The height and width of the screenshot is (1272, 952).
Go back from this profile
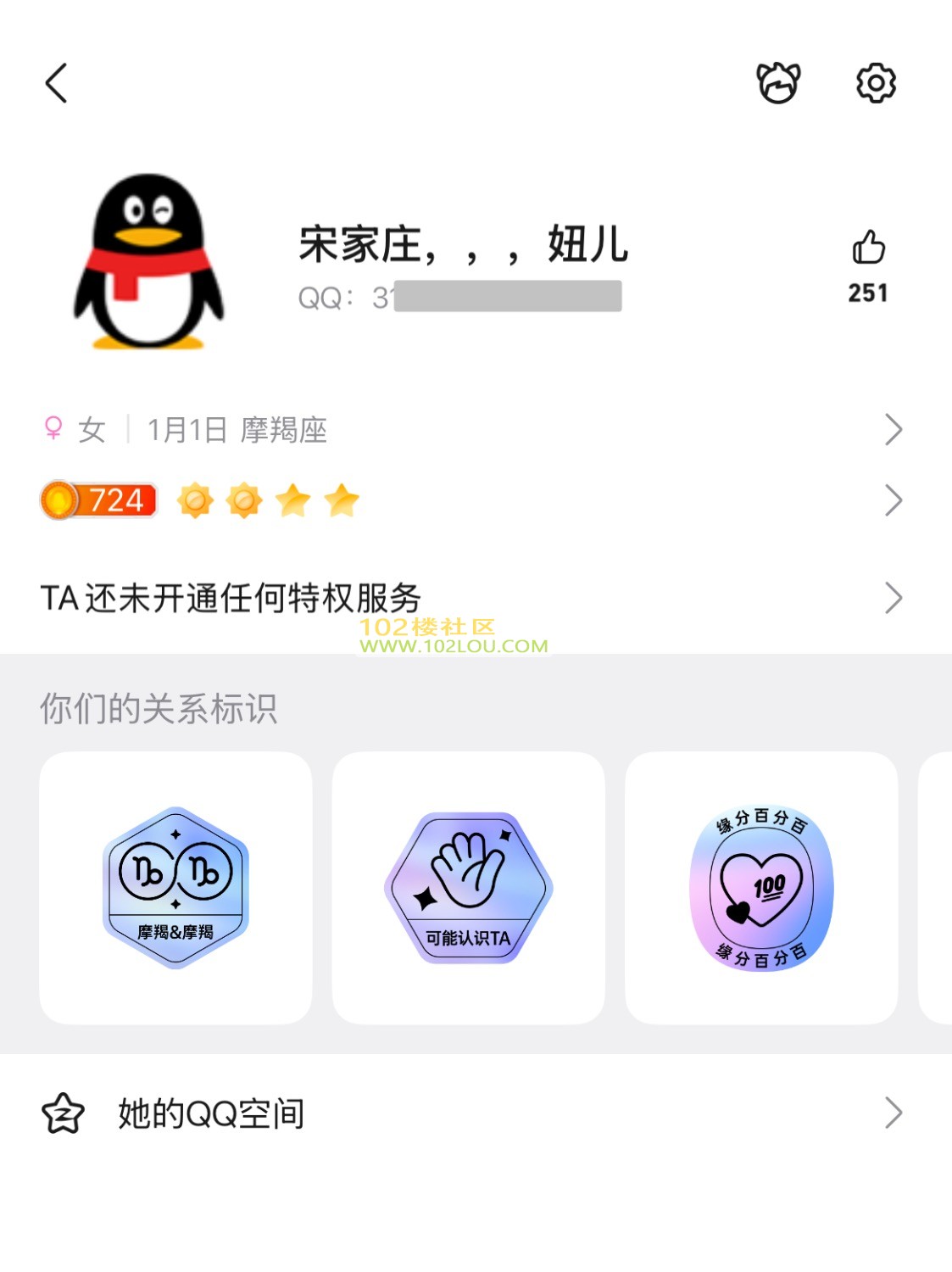[56, 83]
